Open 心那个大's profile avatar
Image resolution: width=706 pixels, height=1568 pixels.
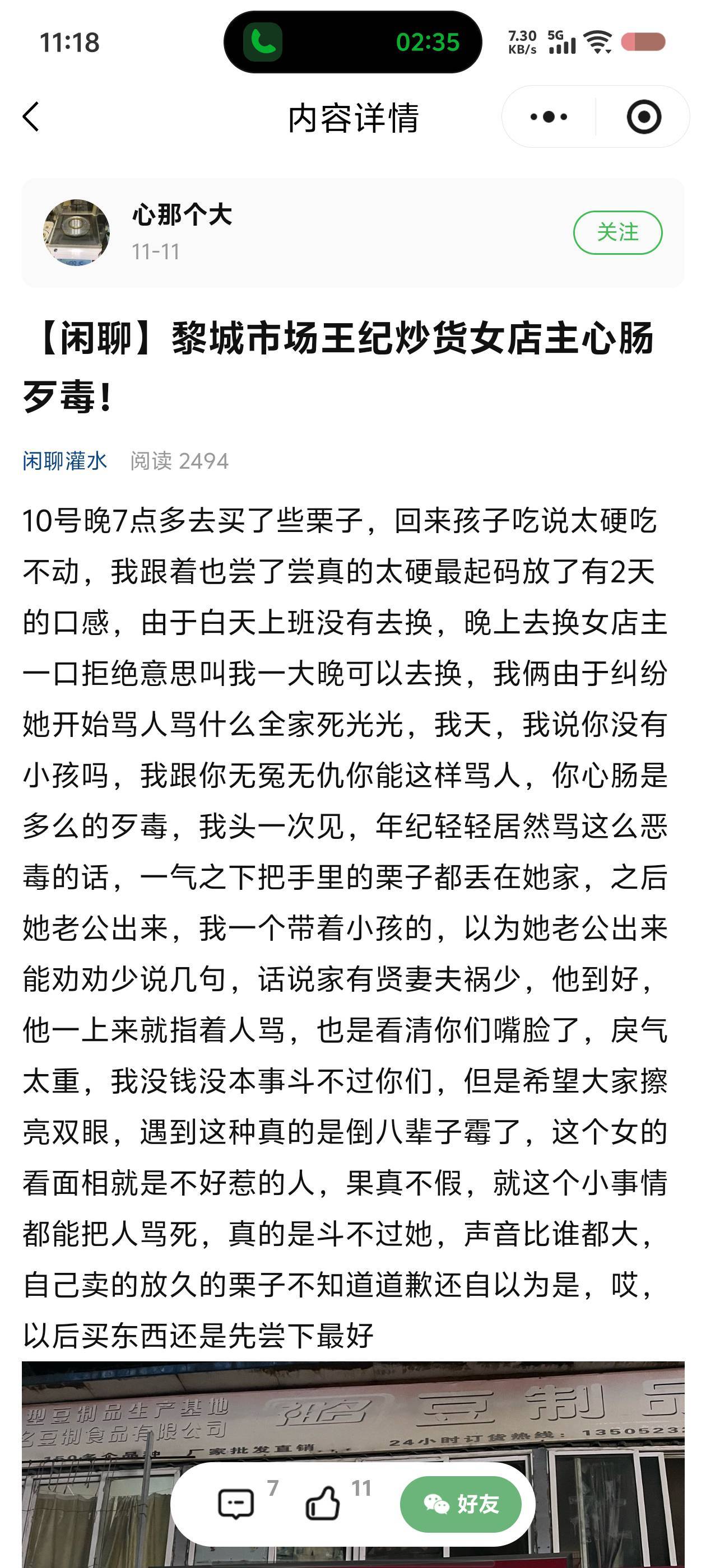coord(77,232)
